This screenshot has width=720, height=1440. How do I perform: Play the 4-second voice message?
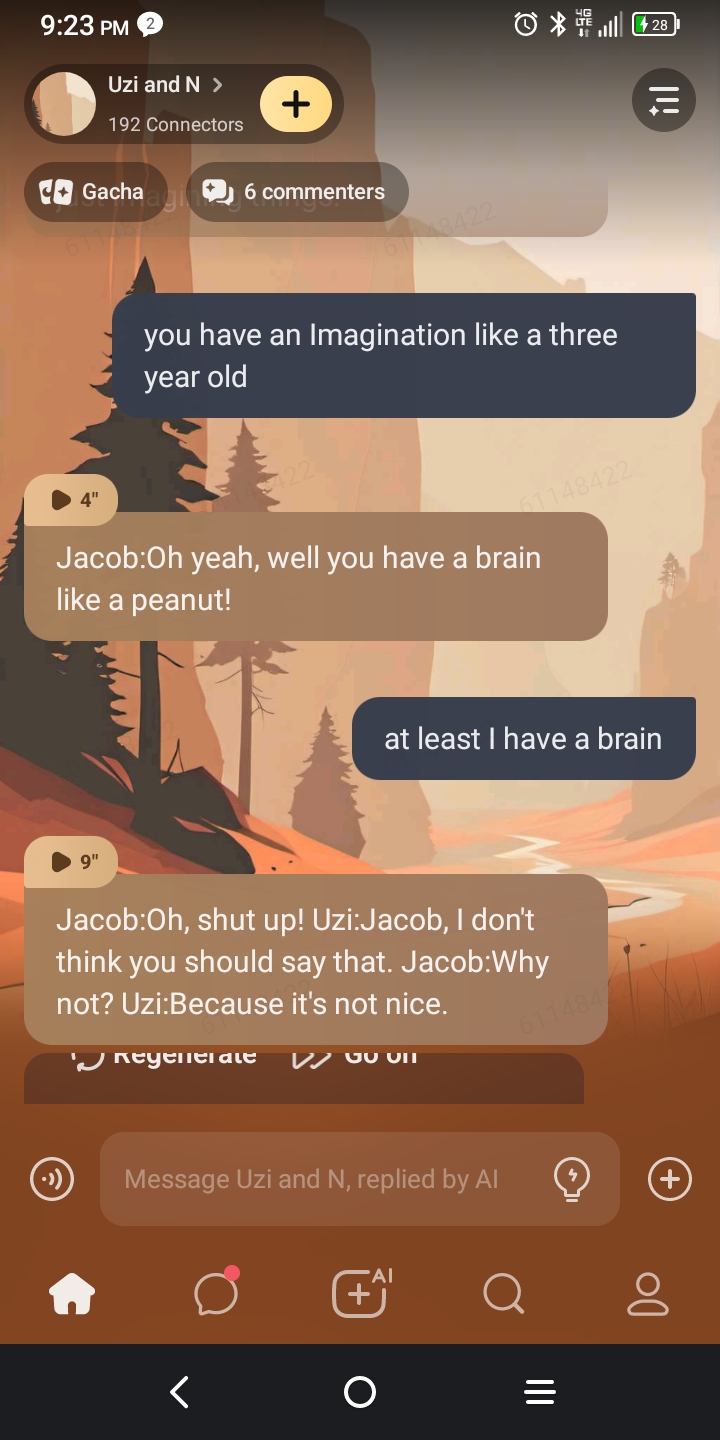(71, 500)
